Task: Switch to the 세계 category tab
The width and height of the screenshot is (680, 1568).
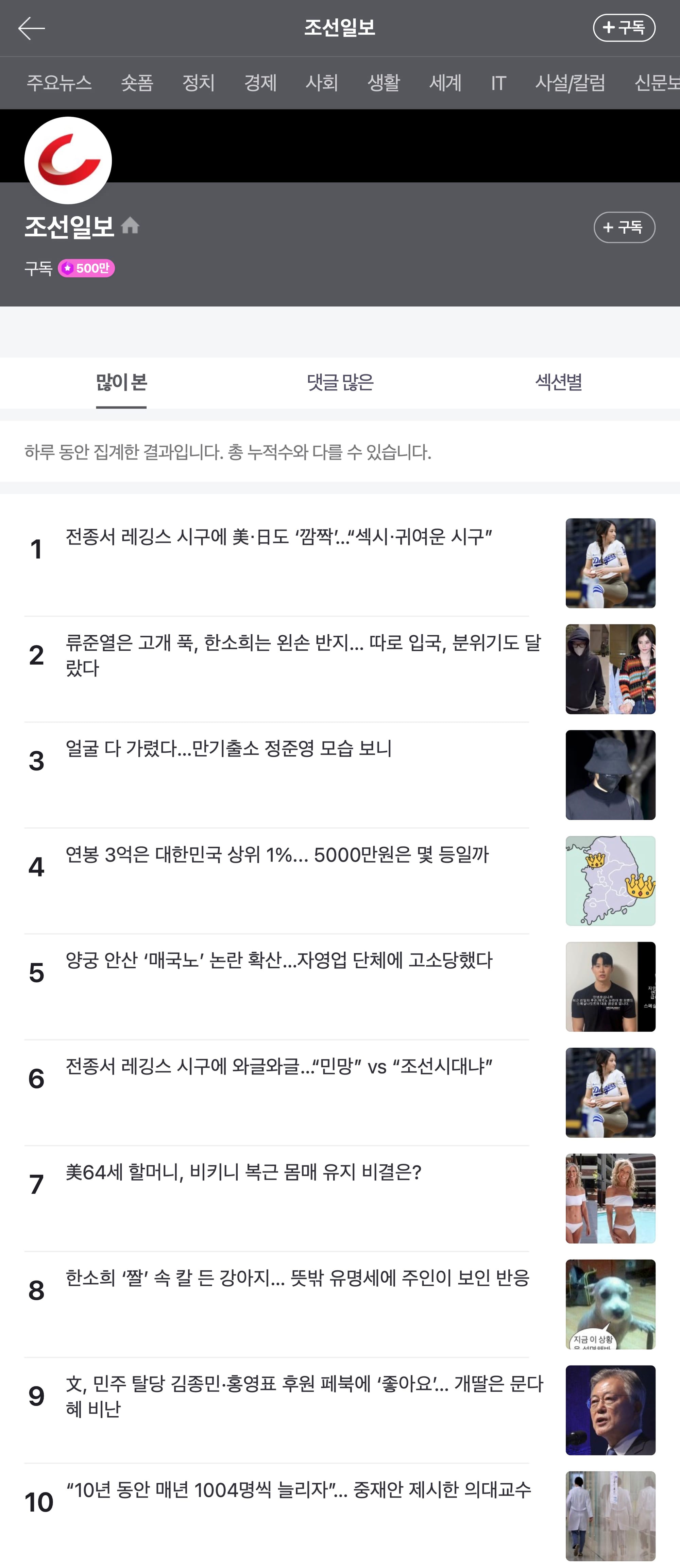Action: coord(445,83)
